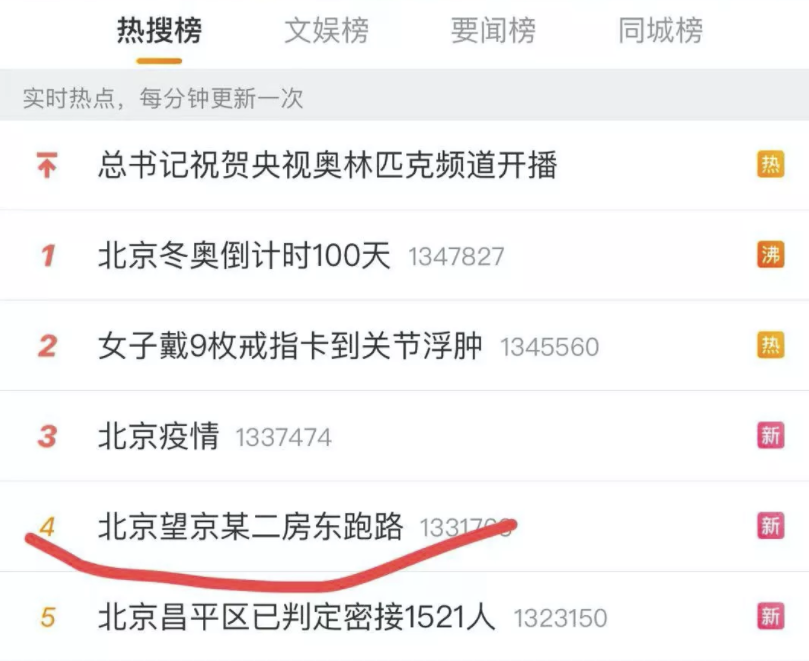Open hot topic 北京冬奥倒计时100天

244,256
